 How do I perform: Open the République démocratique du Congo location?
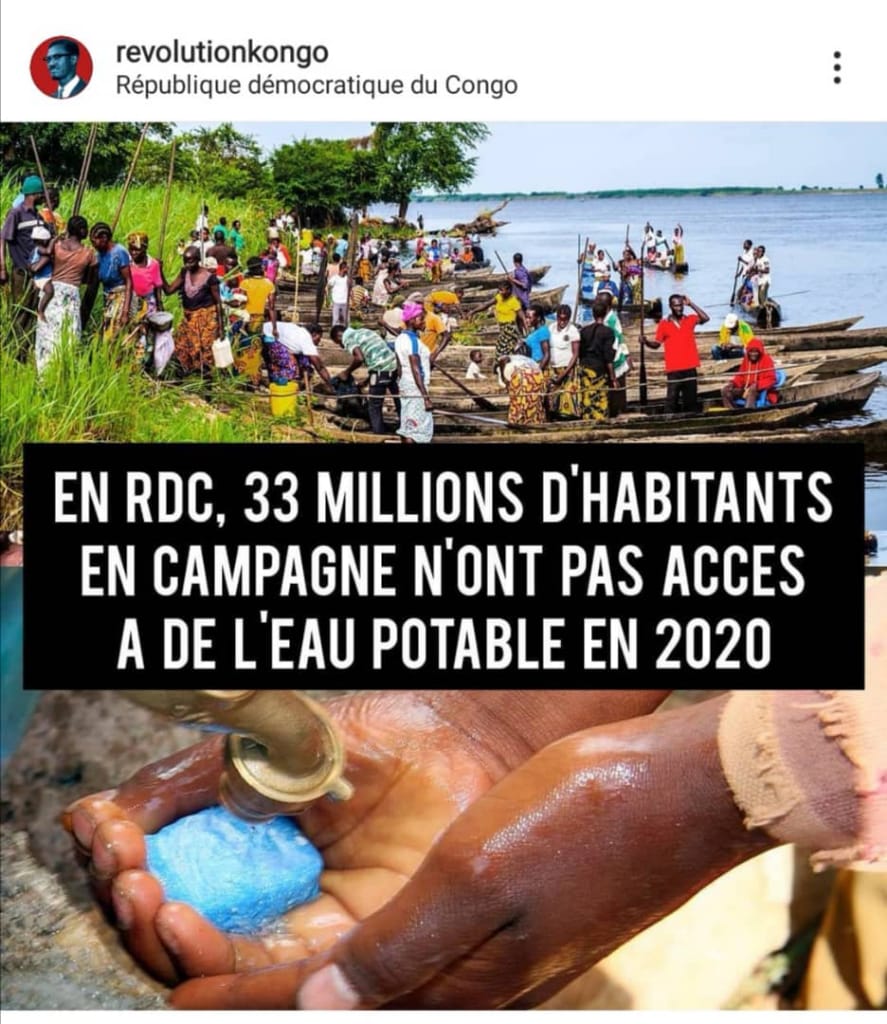click(x=317, y=85)
